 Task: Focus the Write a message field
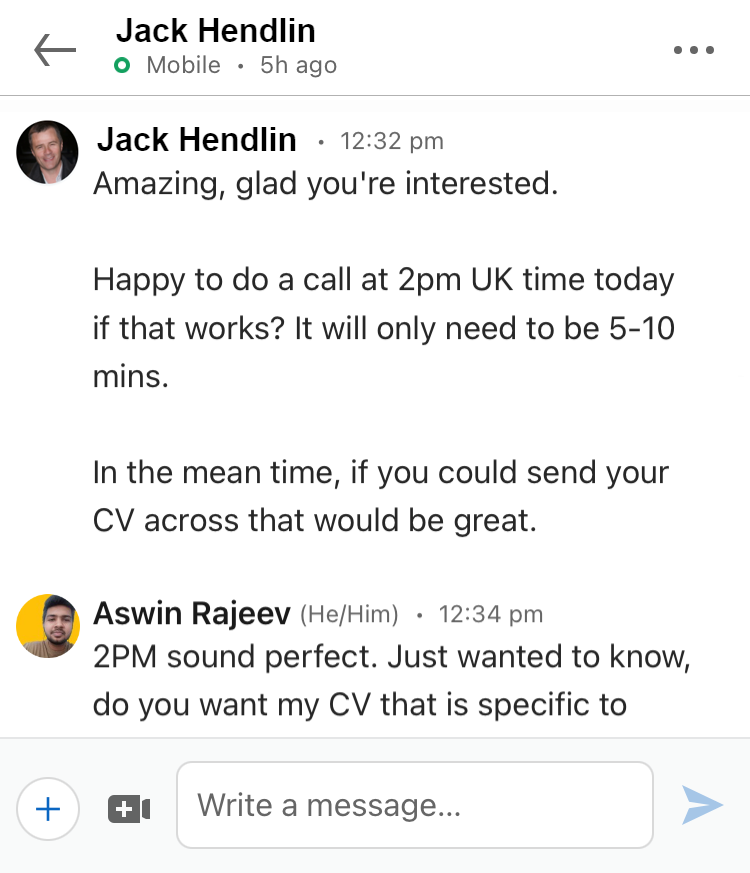(x=414, y=805)
